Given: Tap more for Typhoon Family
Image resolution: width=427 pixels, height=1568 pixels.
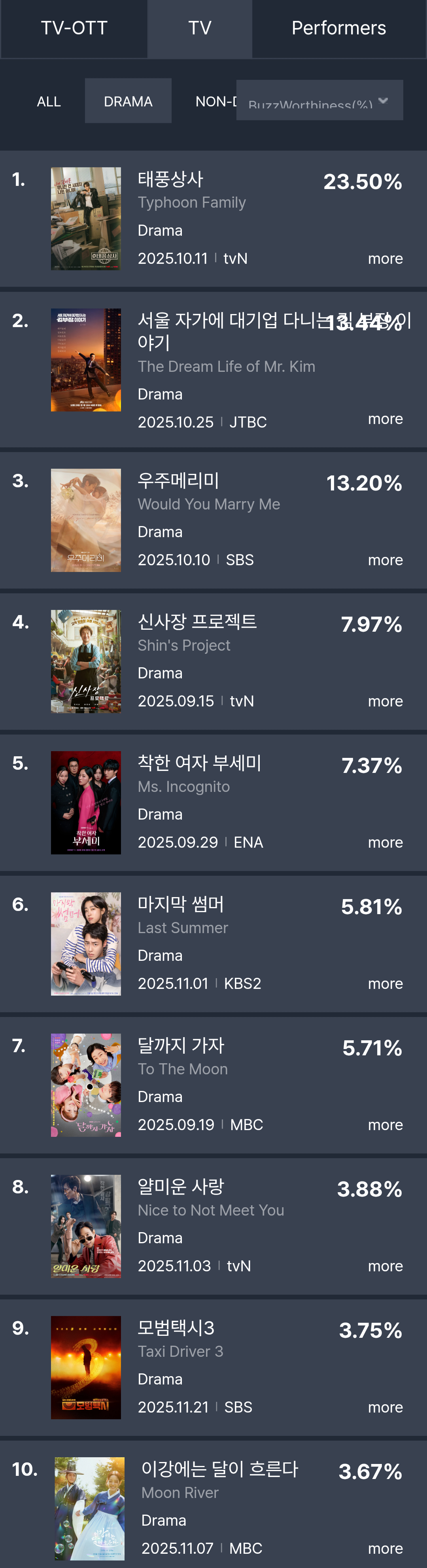Looking at the screenshot, I should [385, 259].
